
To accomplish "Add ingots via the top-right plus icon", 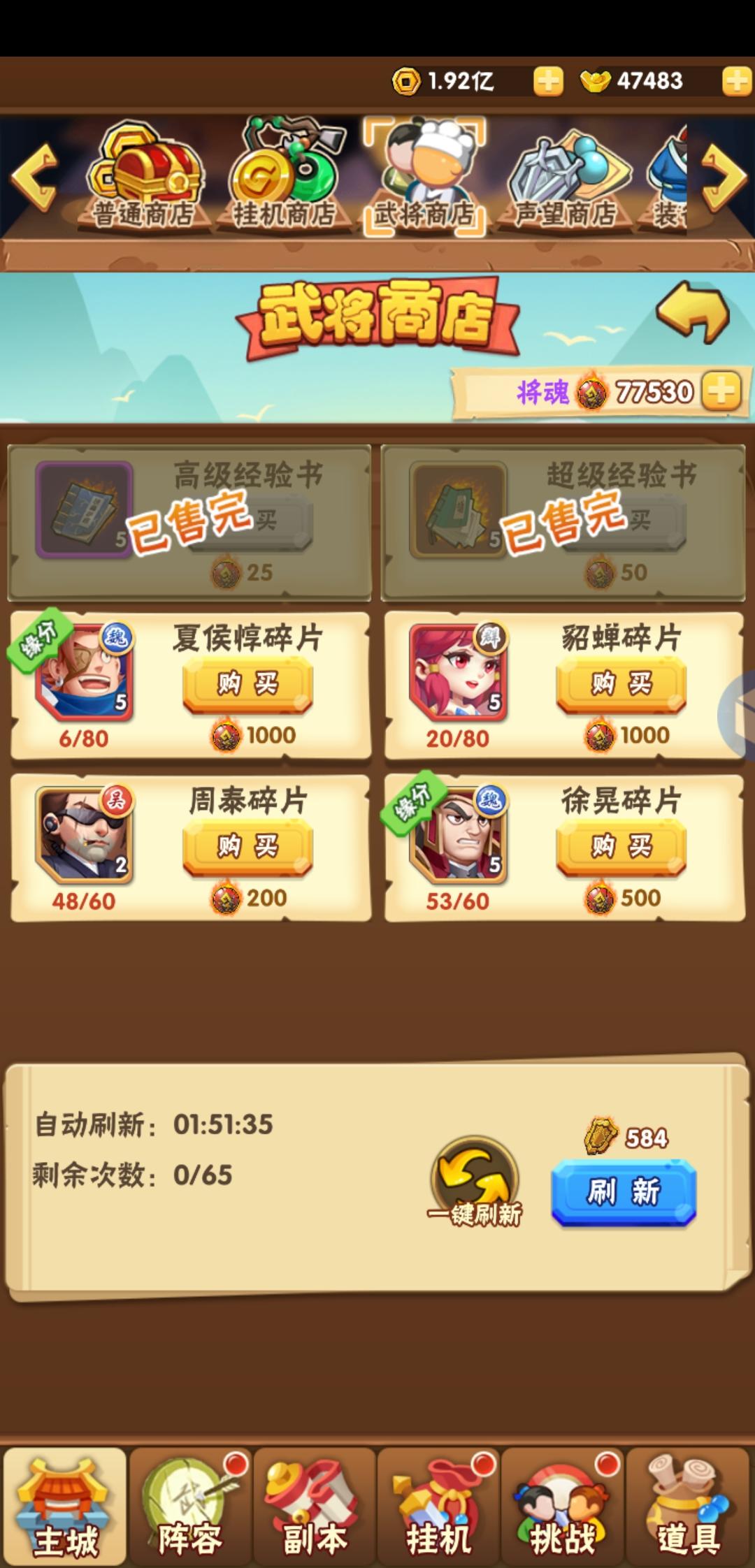I will pyautogui.click(x=736, y=82).
